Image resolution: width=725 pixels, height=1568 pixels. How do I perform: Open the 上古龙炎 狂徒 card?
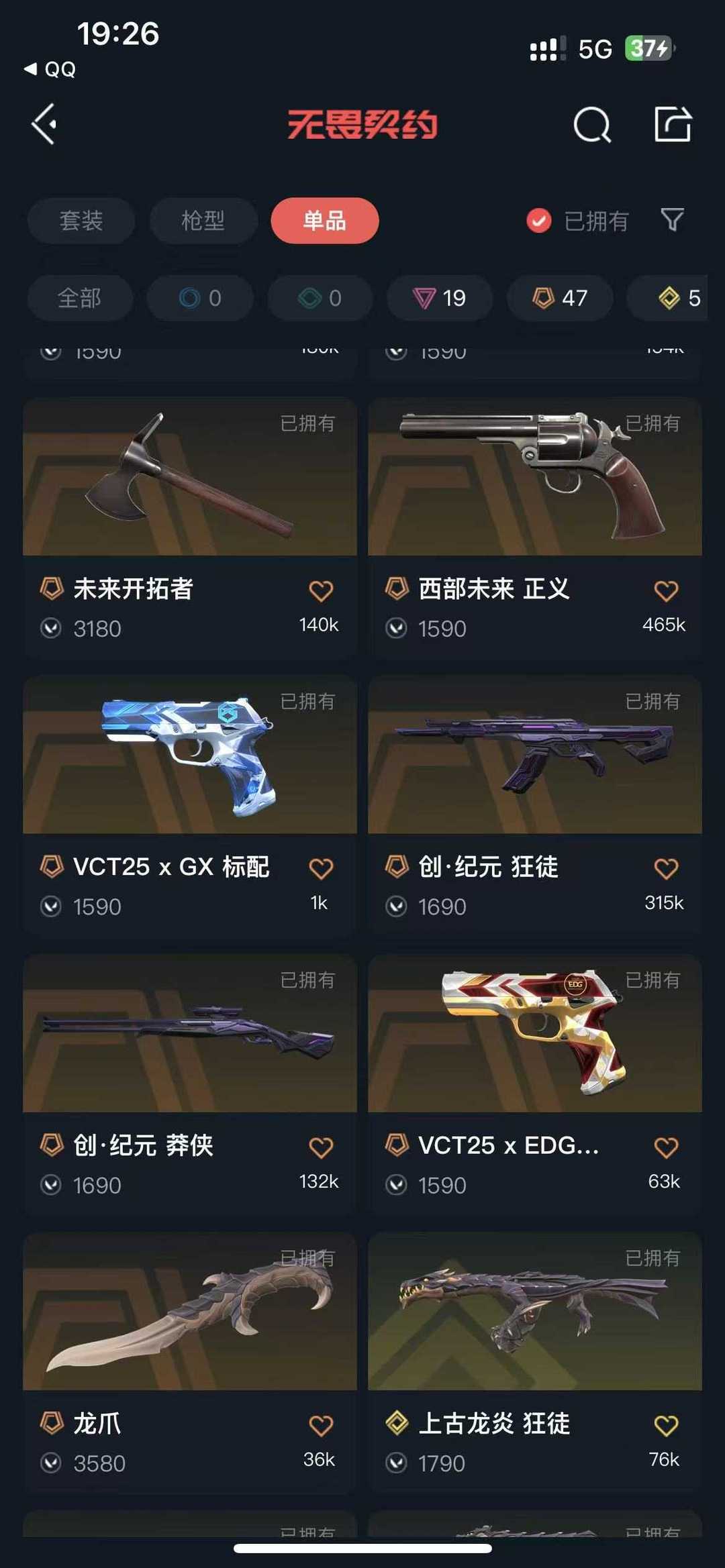535,1362
